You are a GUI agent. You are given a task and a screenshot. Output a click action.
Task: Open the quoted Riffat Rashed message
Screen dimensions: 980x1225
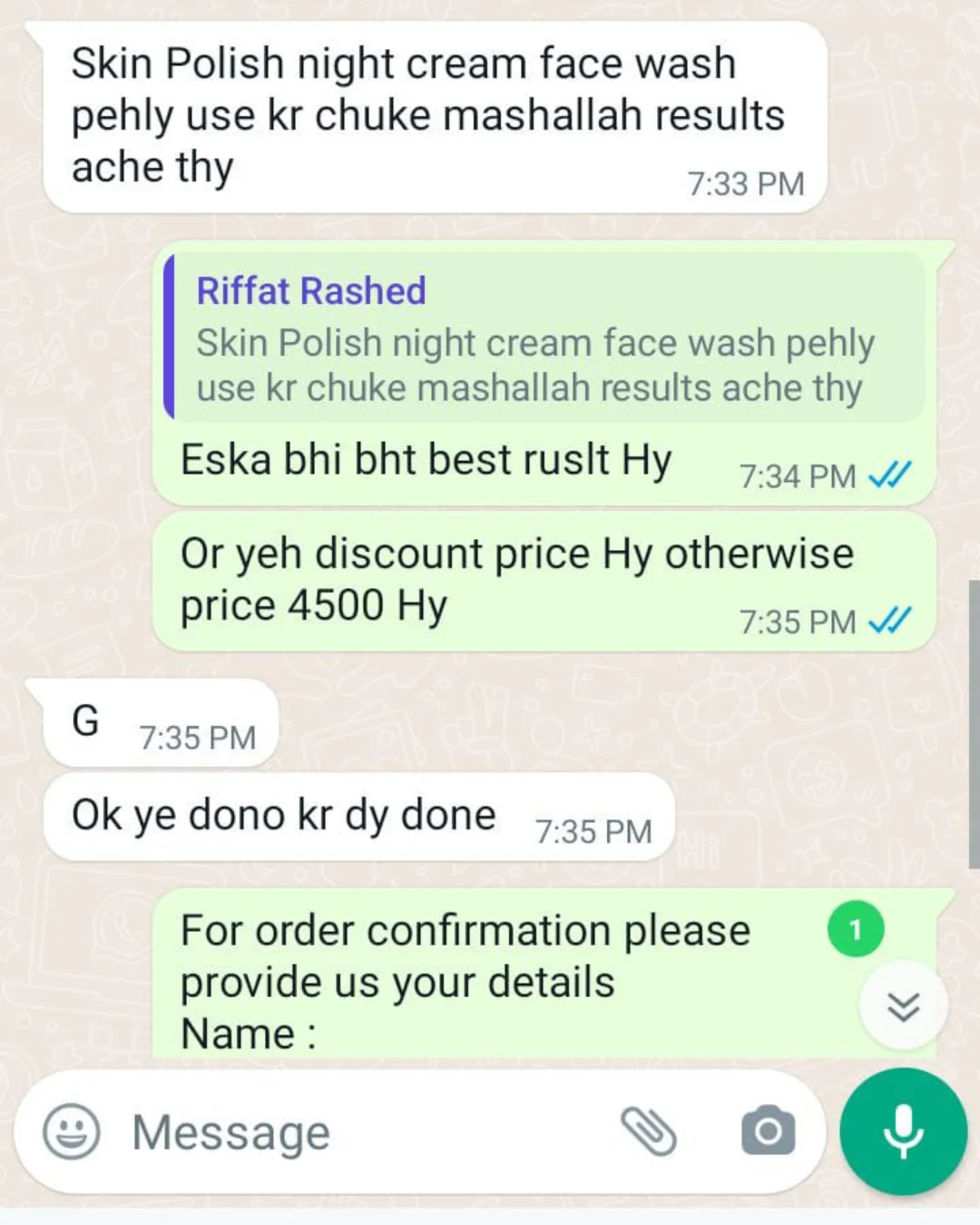544,339
